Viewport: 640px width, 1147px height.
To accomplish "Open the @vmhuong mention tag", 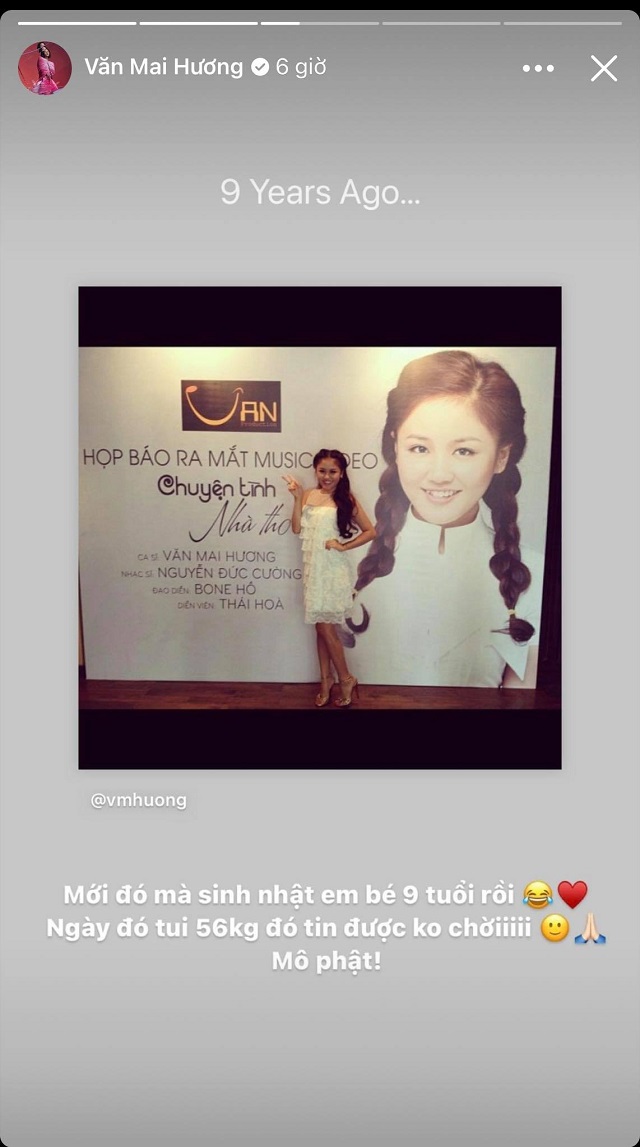I will click(x=139, y=800).
